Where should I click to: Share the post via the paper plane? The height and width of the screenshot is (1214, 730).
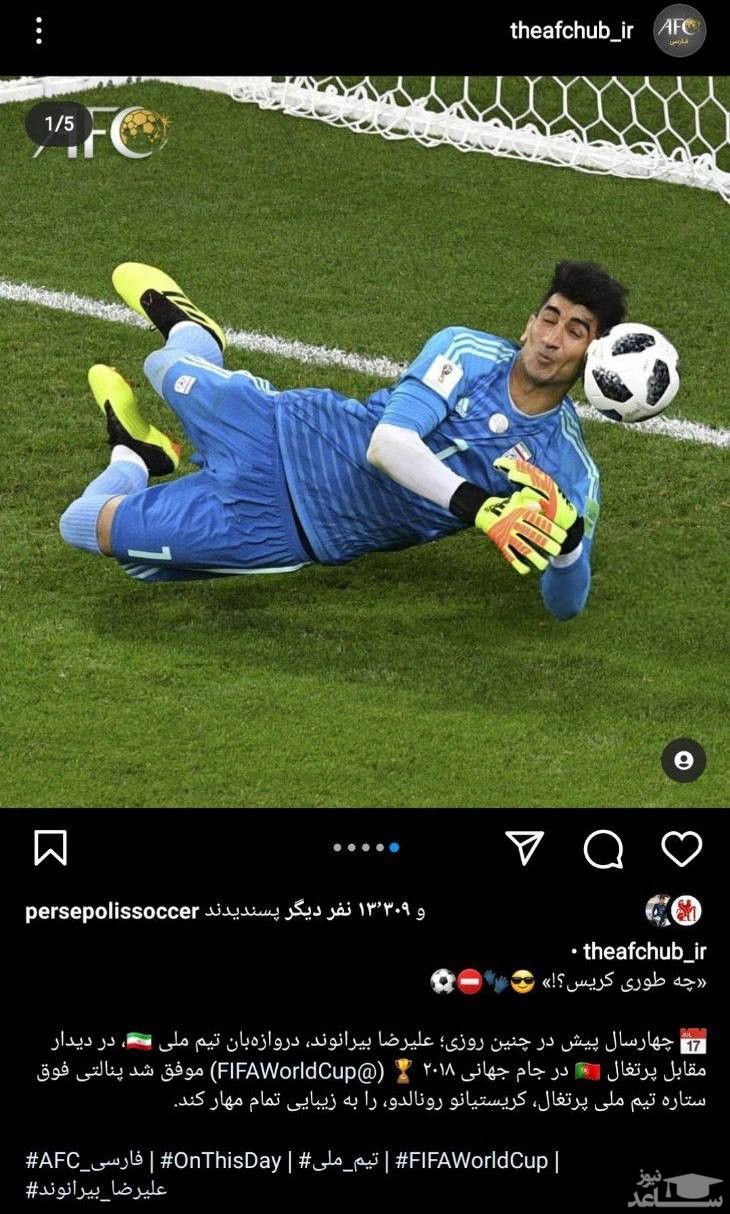click(x=524, y=848)
